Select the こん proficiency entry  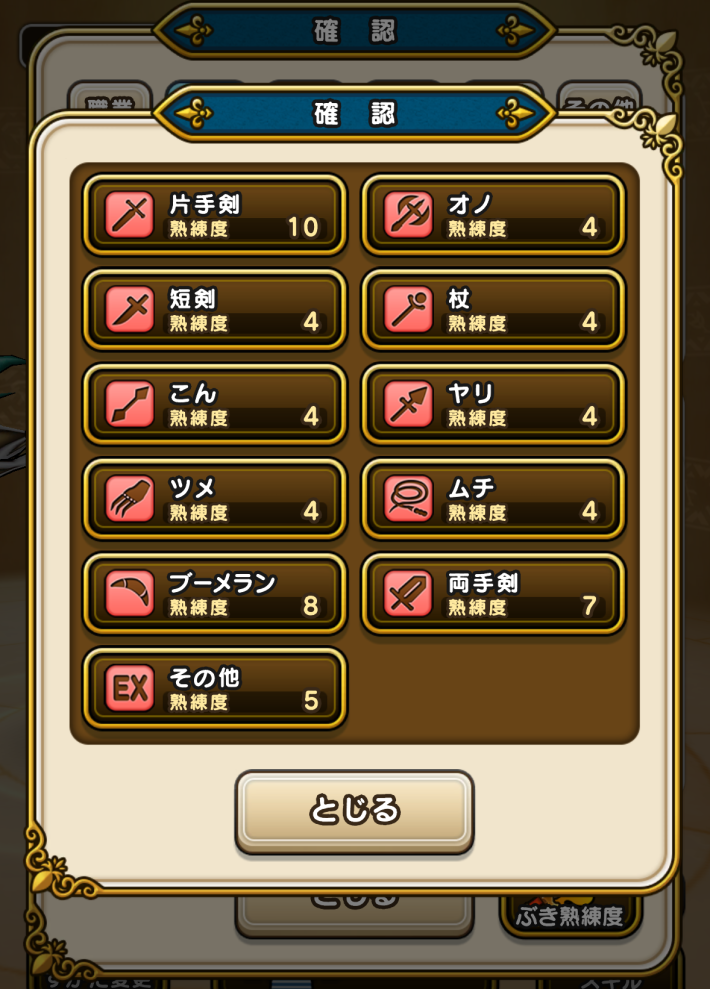tap(214, 405)
